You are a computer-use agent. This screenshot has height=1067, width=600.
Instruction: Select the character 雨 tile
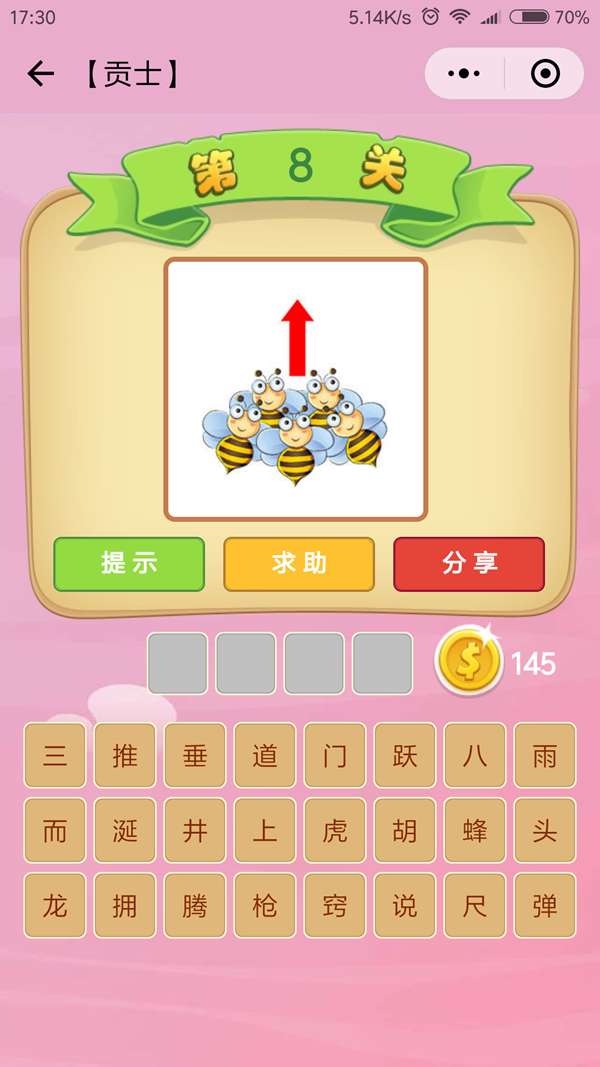pos(545,756)
